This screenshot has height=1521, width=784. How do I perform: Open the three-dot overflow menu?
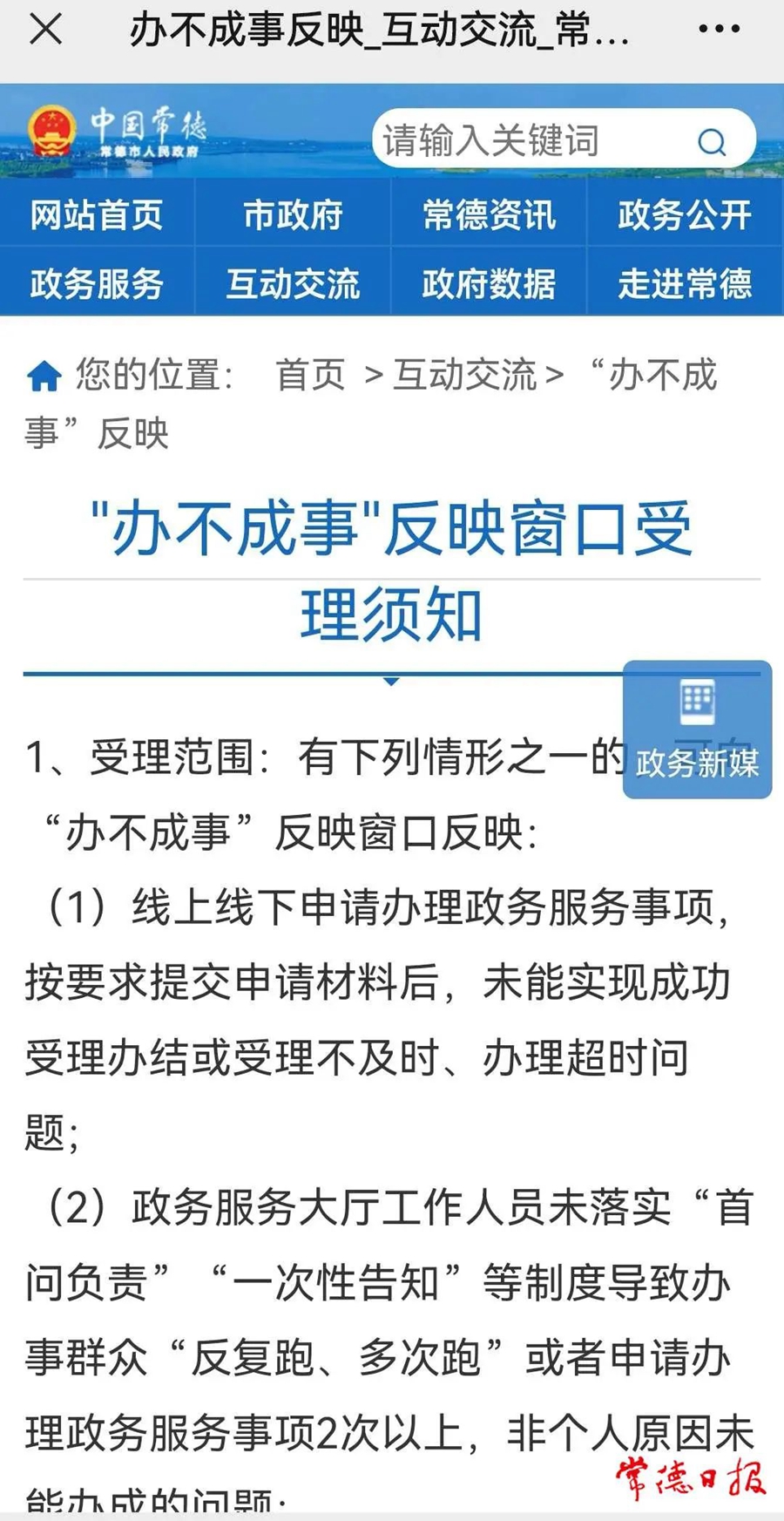[x=720, y=30]
